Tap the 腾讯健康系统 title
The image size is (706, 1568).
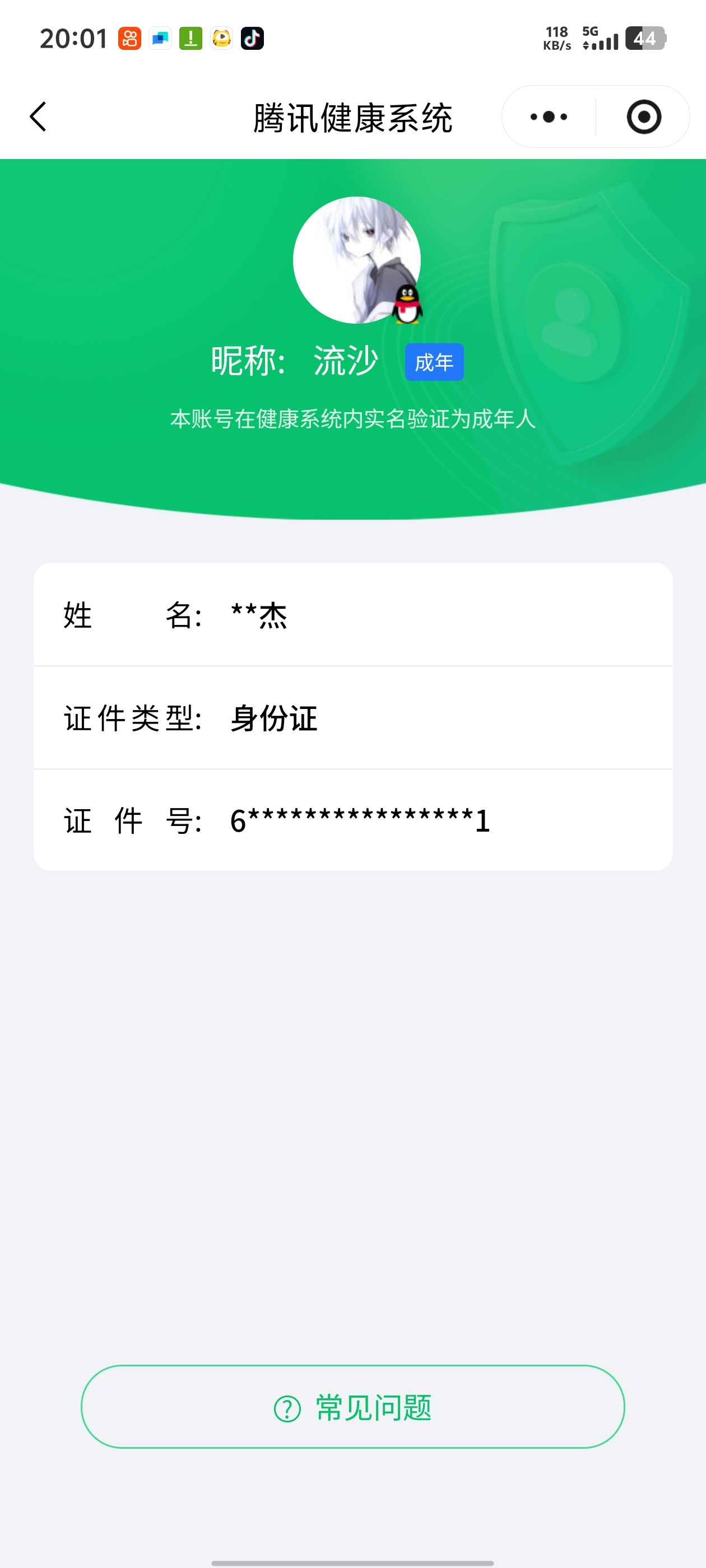354,117
